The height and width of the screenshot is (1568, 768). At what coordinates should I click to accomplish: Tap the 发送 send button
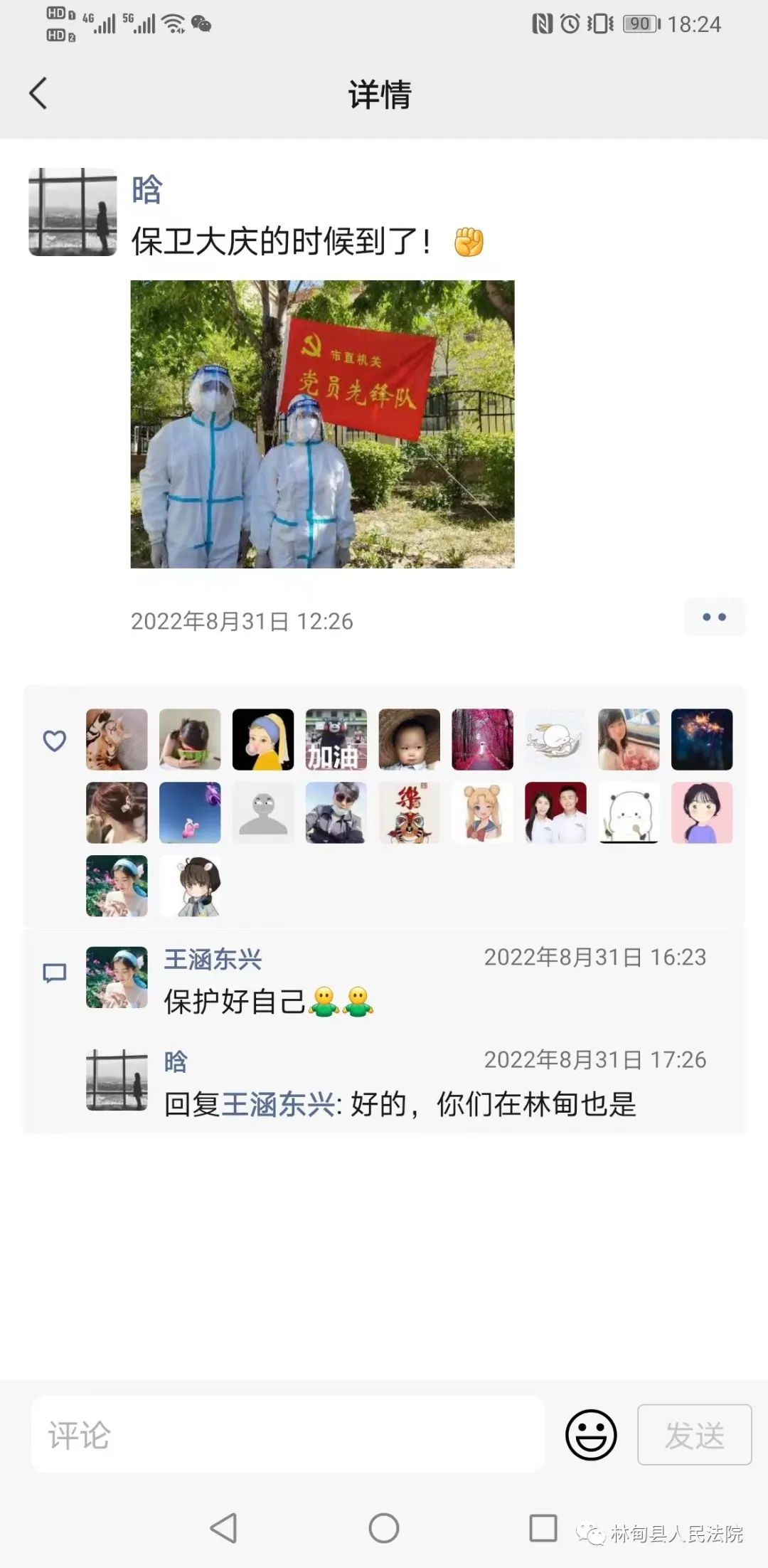pyautogui.click(x=694, y=1434)
